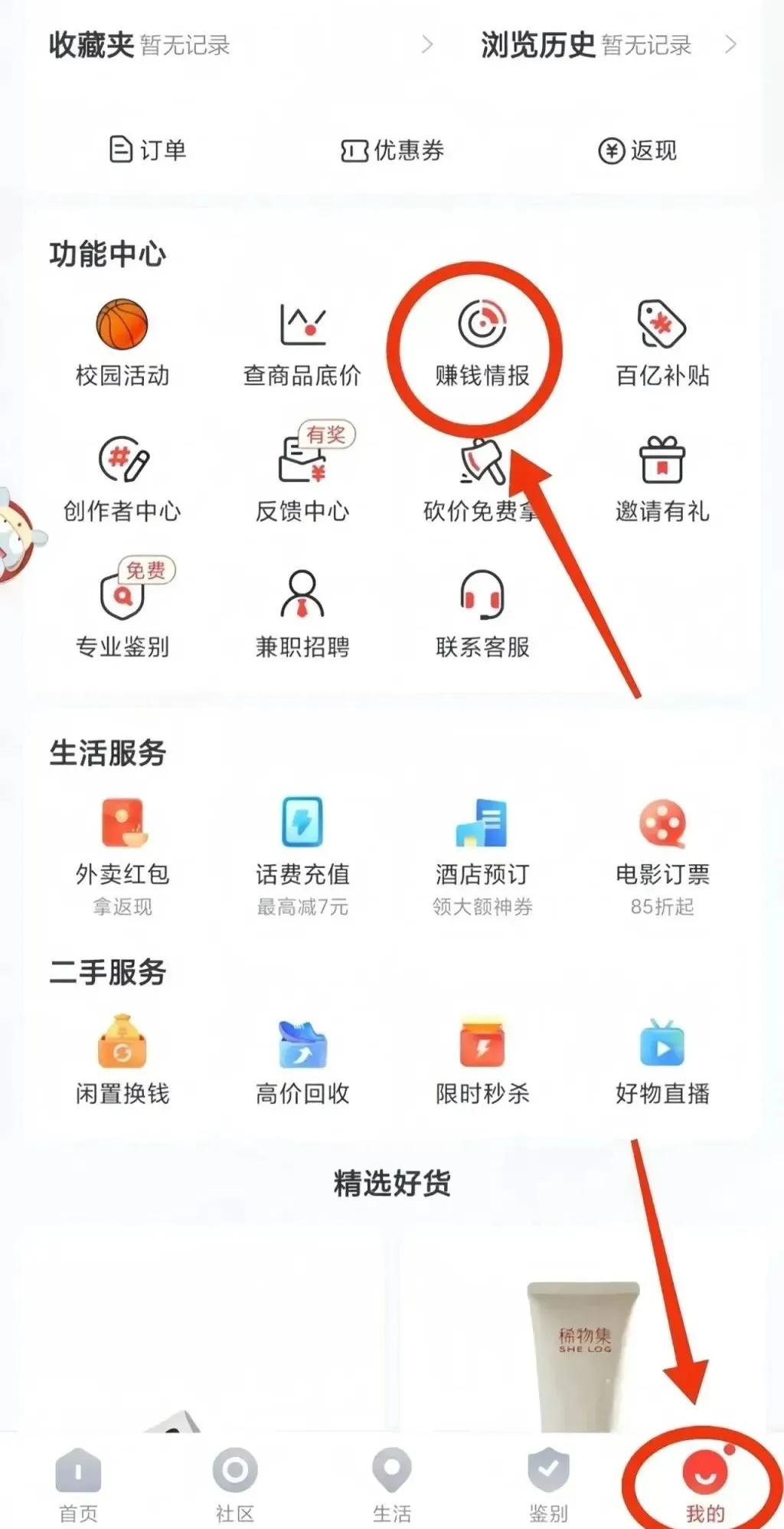Open 高价回收 recycling service
Viewport: 784px width, 1529px height.
[x=302, y=1061]
